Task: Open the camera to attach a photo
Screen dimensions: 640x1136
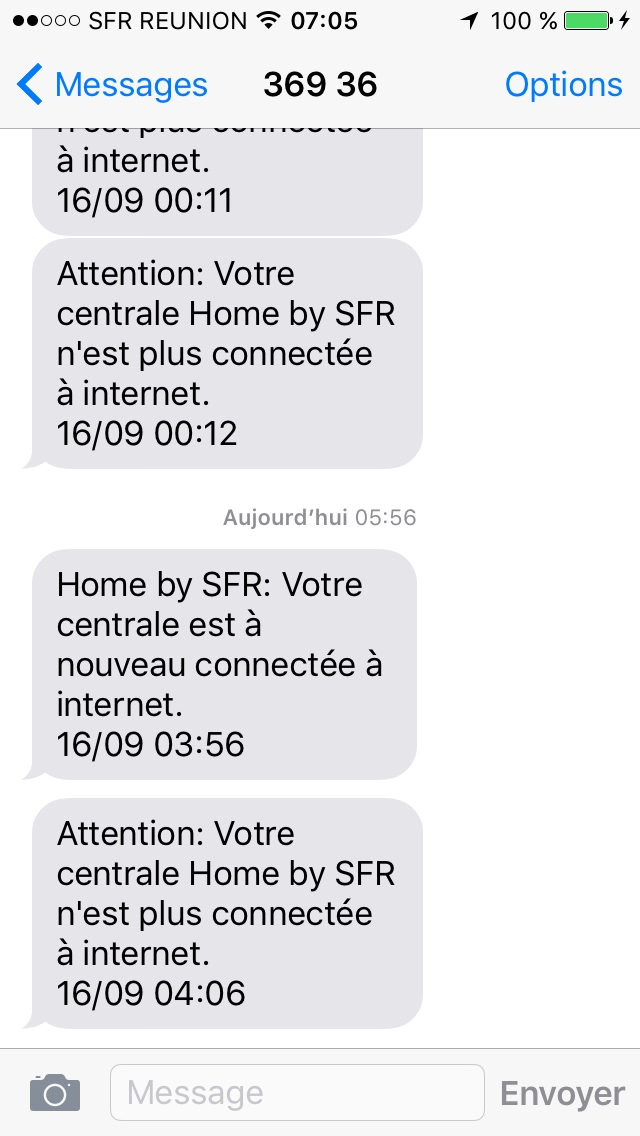Action: (x=54, y=1092)
